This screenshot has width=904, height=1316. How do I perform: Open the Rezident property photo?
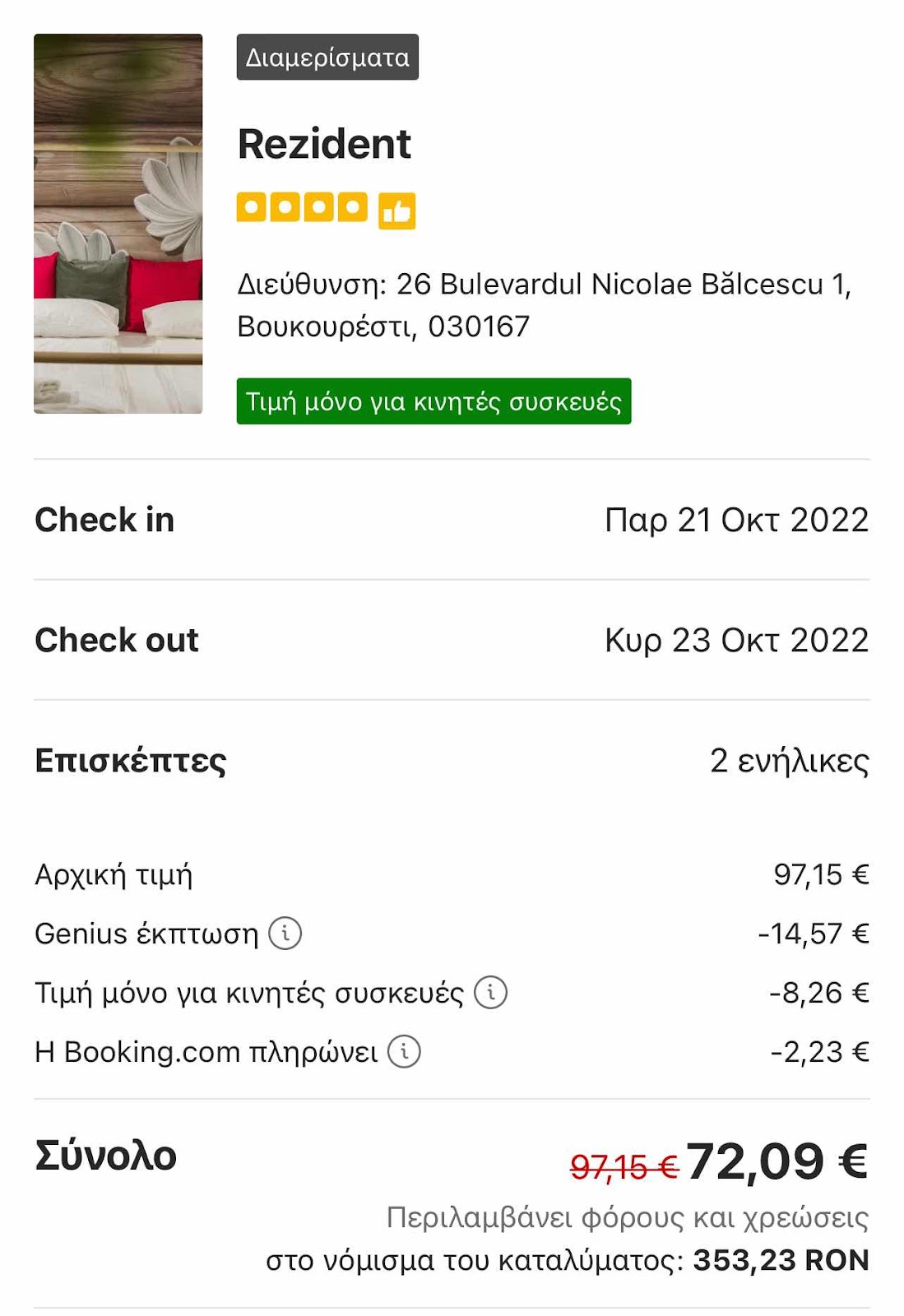(x=118, y=224)
